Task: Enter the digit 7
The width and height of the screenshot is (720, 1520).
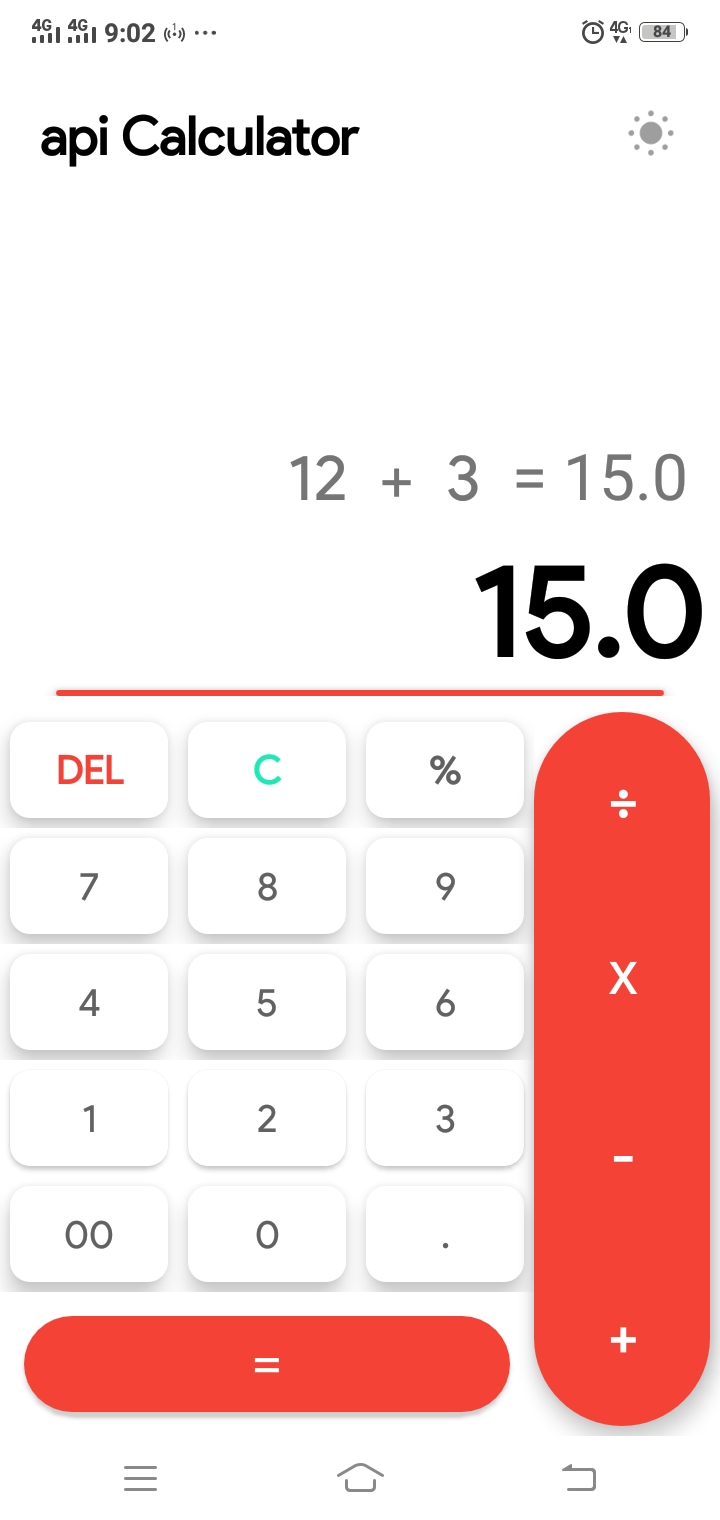Action: tap(89, 886)
